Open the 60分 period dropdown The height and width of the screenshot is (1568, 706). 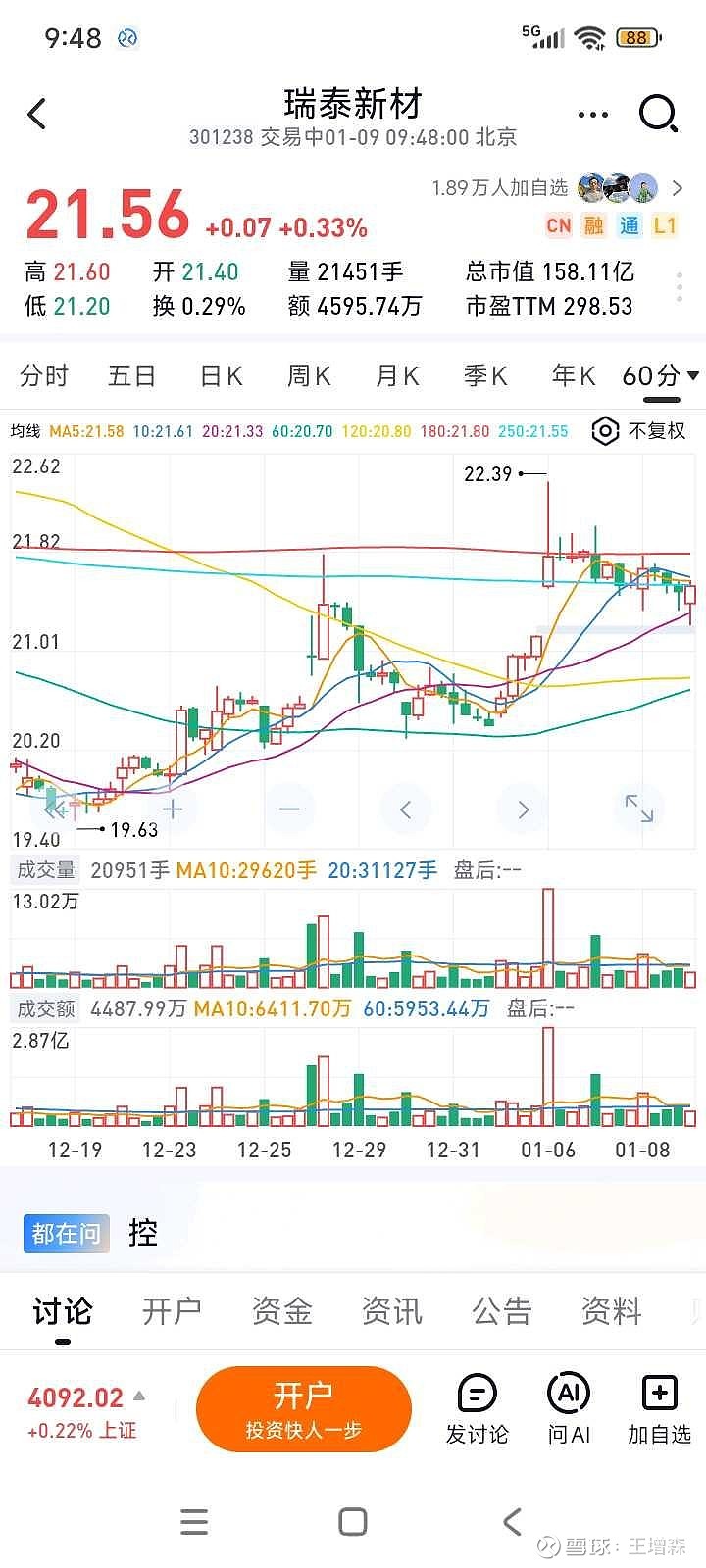[660, 375]
